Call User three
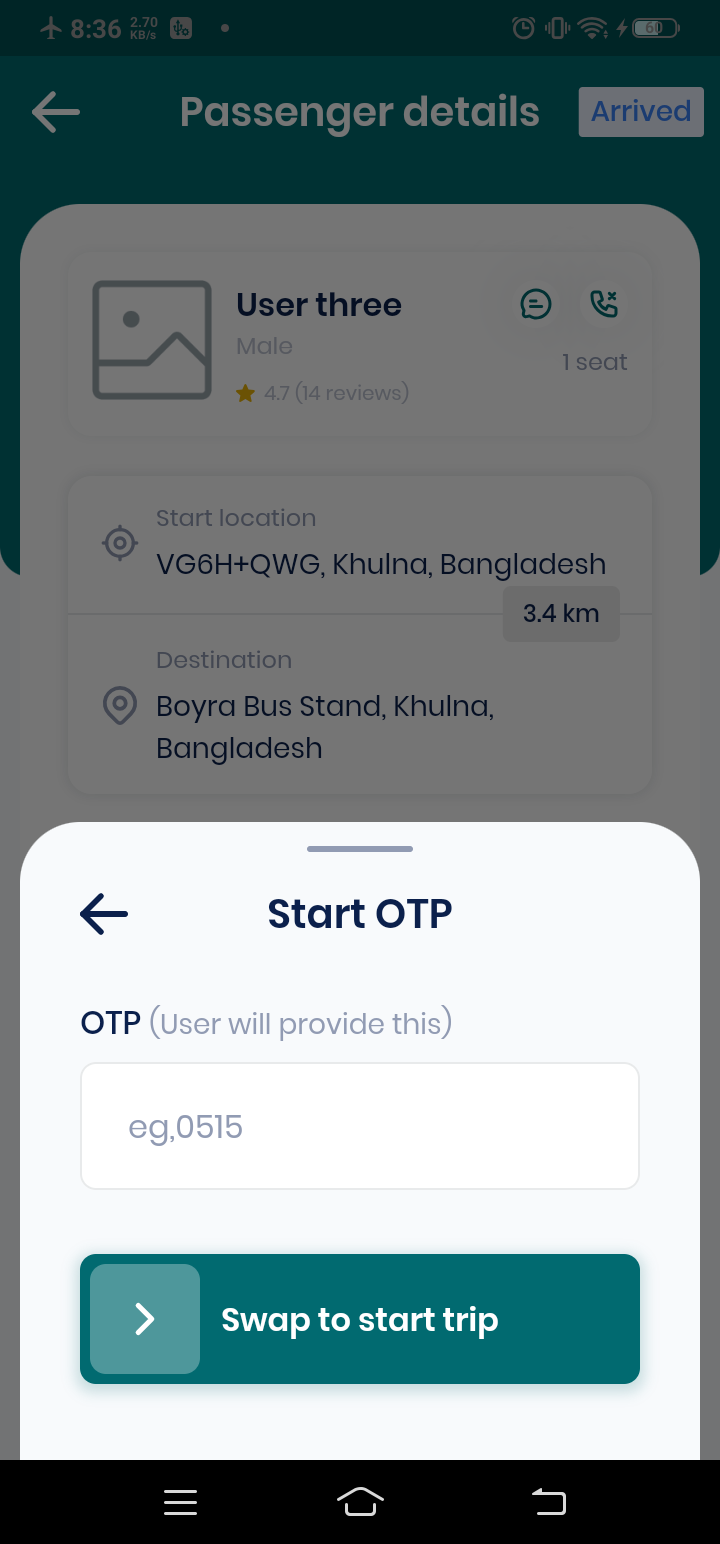Viewport: 720px width, 1544px height. pos(604,304)
